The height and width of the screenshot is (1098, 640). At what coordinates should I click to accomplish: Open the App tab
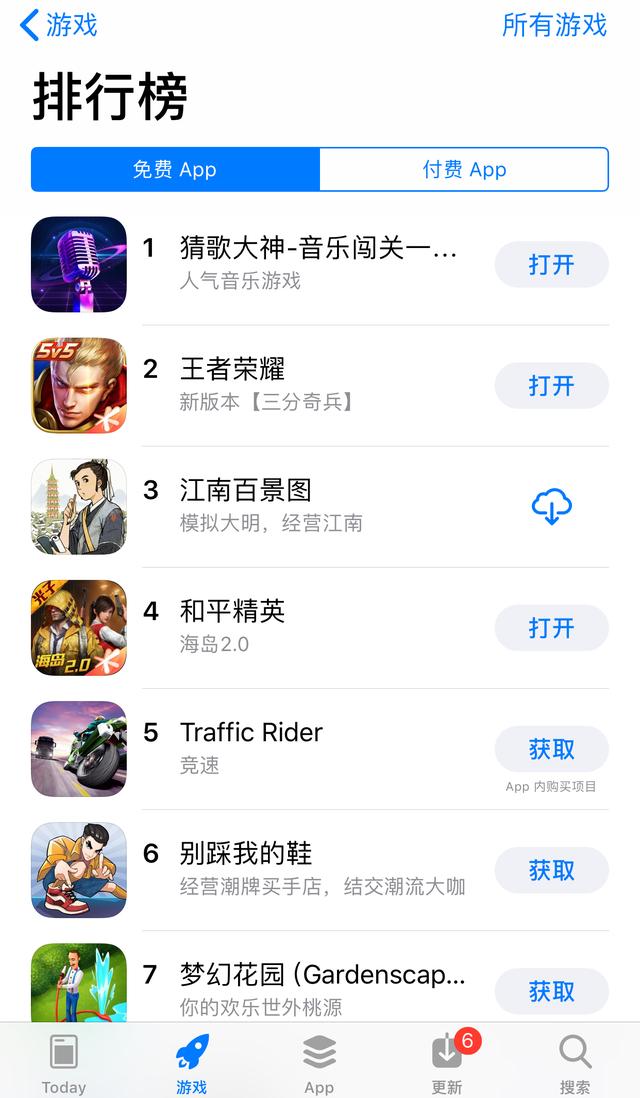[x=319, y=1064]
